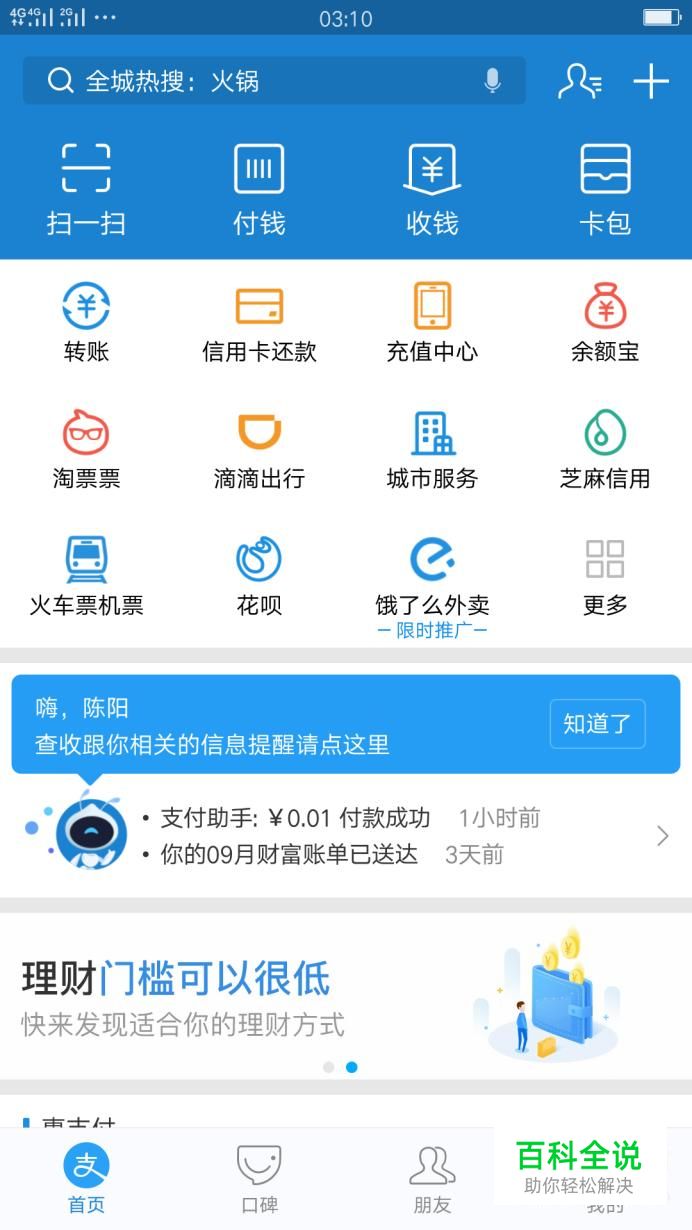Open the contacts icon in the header

click(x=579, y=81)
